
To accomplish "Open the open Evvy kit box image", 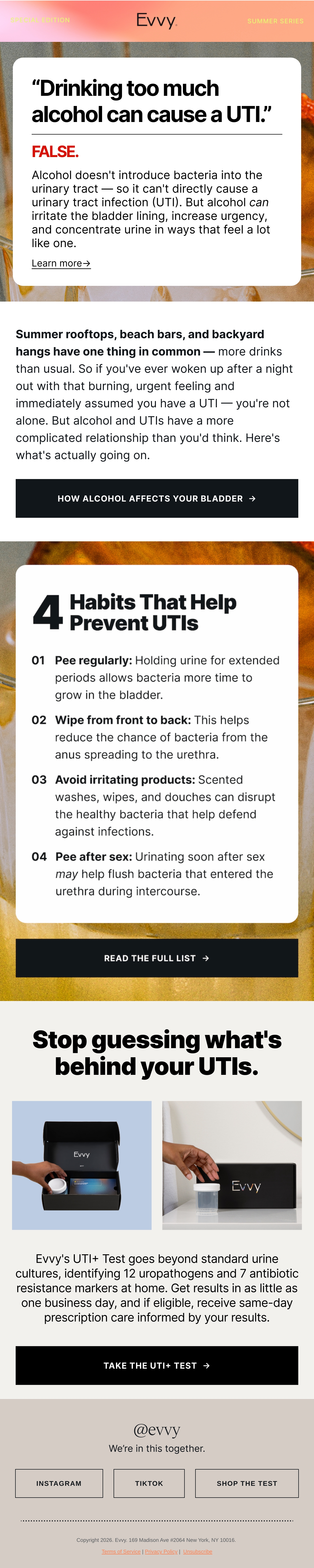I will (x=82, y=1165).
